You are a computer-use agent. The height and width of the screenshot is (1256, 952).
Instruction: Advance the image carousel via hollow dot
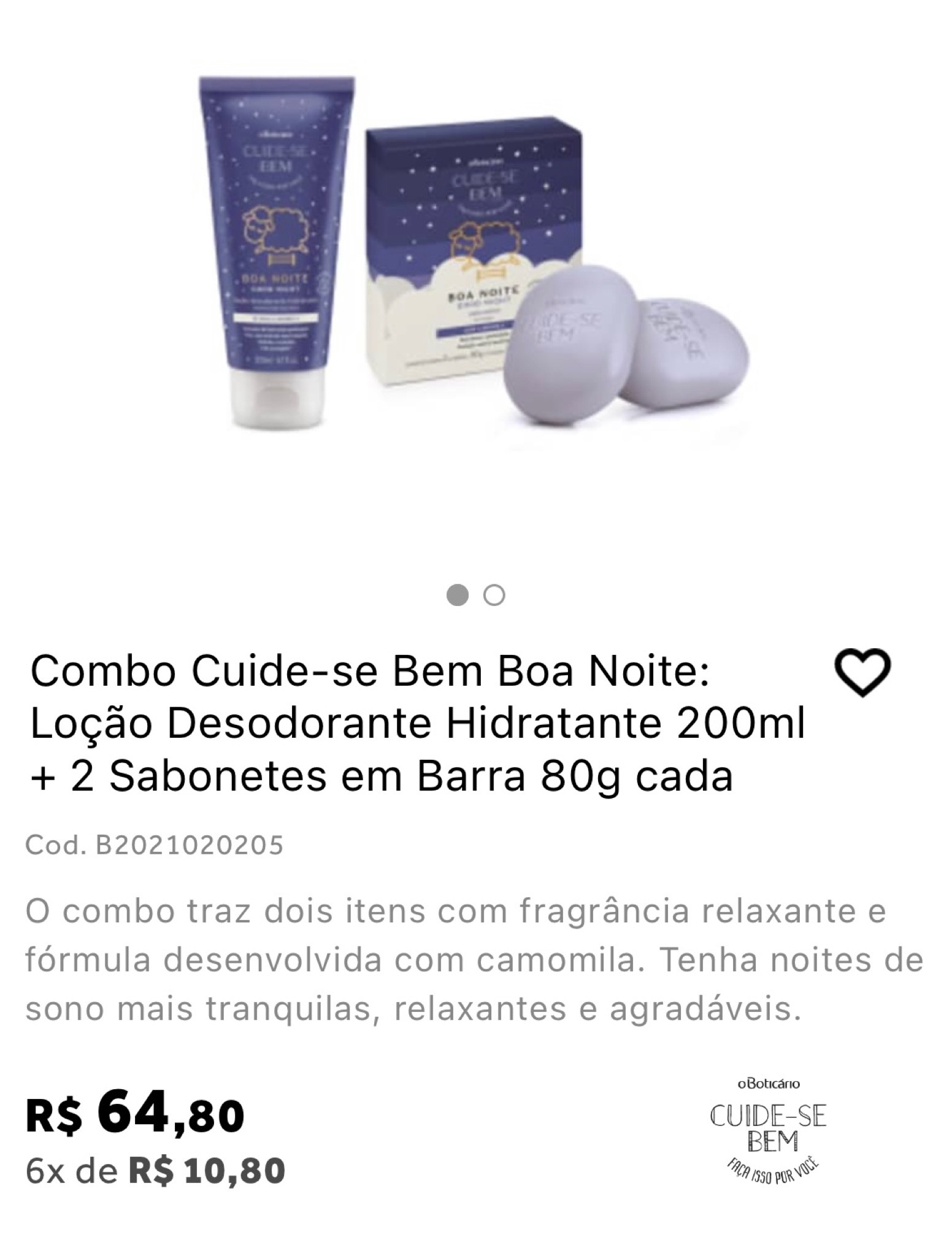tap(494, 595)
